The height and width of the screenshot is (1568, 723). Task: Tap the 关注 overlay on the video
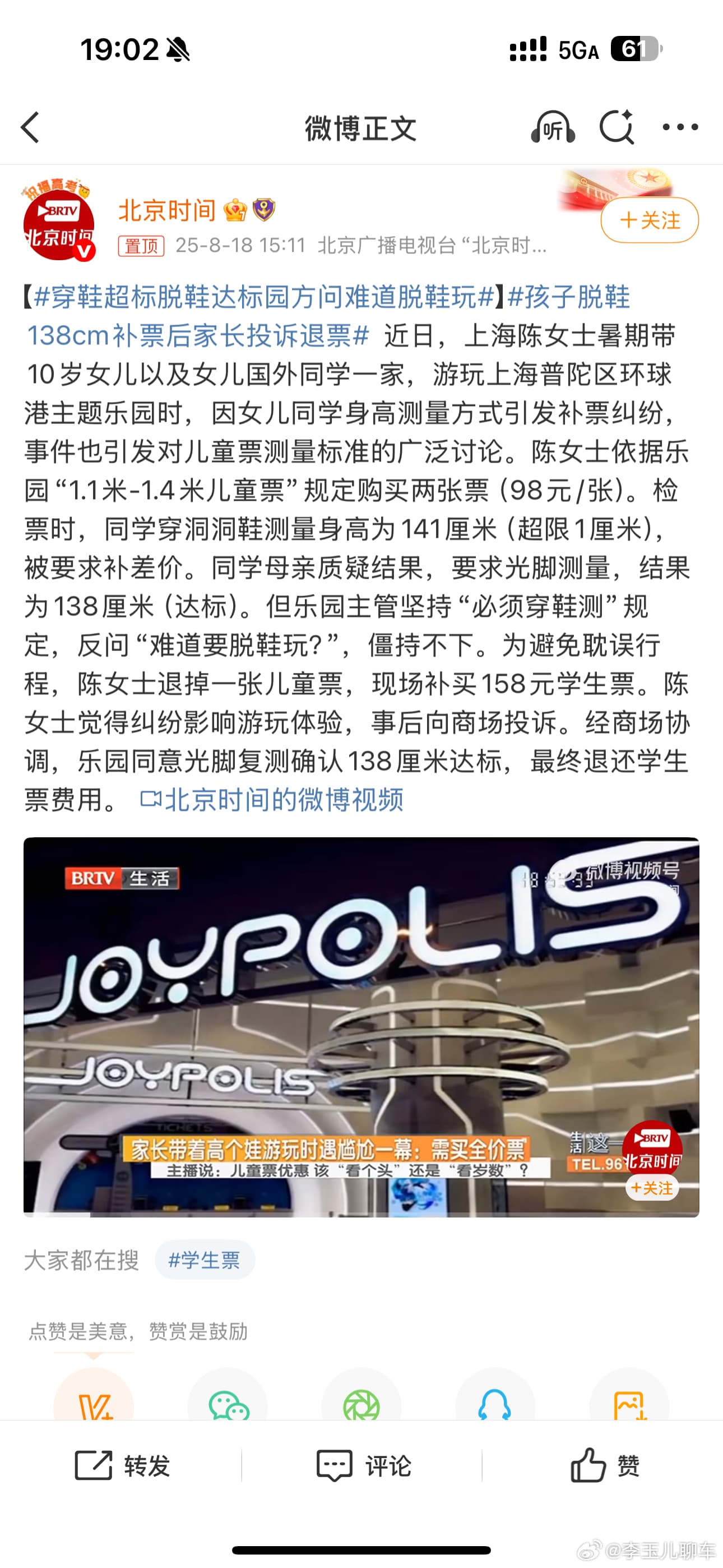coord(652,1188)
